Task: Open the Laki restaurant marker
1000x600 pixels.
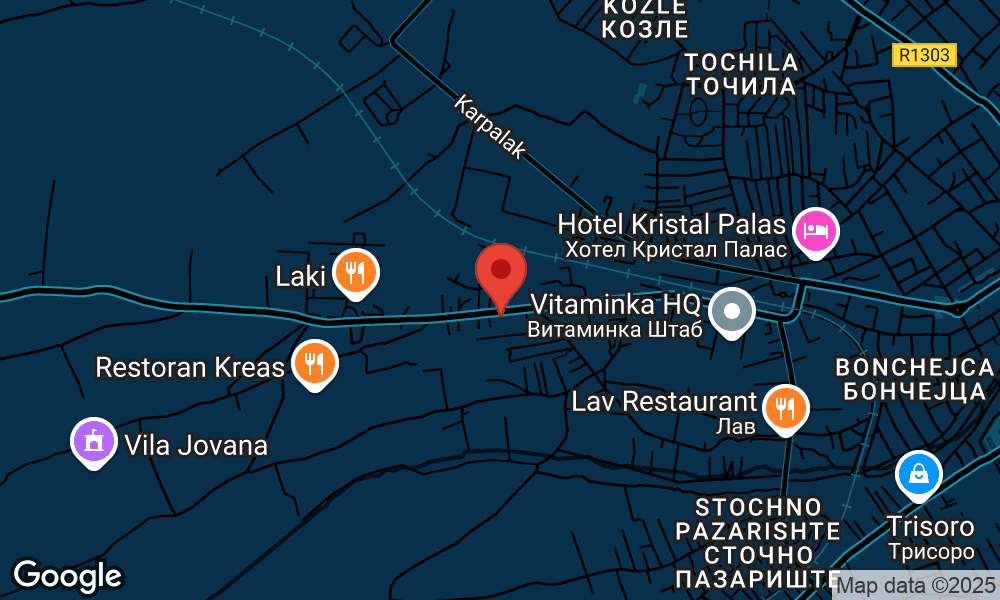Action: (x=354, y=271)
